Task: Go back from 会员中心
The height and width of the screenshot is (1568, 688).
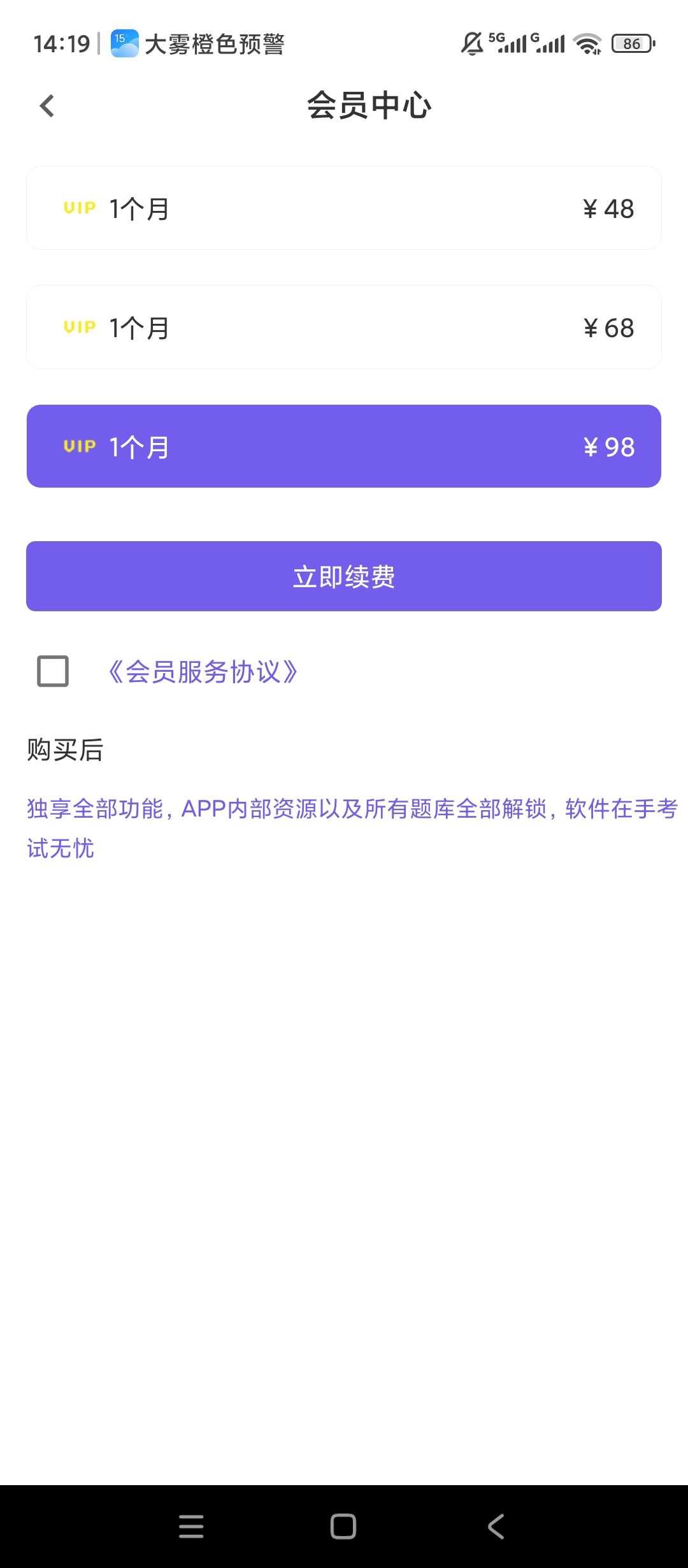Action: click(x=47, y=106)
